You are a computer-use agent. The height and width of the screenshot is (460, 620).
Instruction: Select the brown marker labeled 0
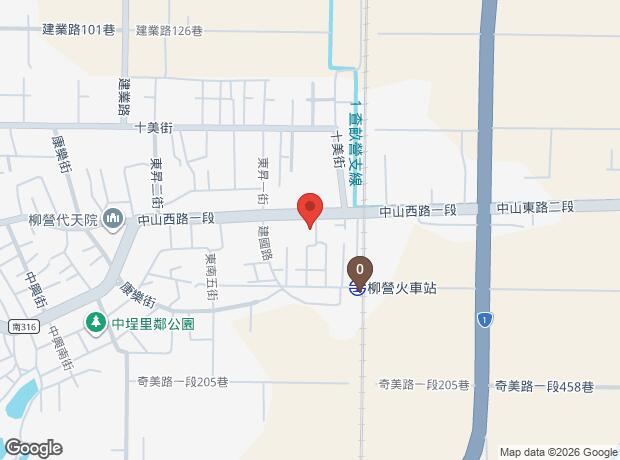point(360,270)
